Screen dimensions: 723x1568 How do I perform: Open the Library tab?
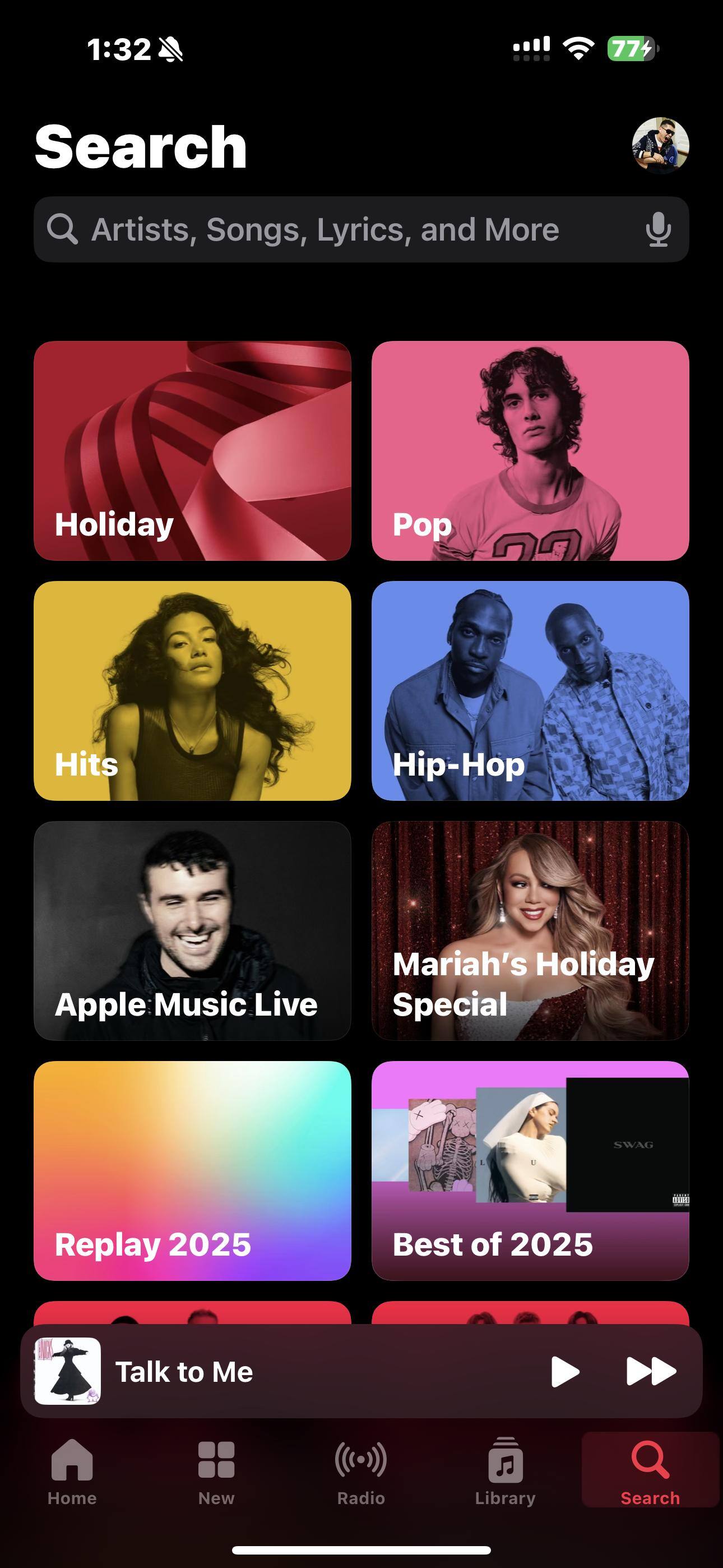click(505, 1470)
